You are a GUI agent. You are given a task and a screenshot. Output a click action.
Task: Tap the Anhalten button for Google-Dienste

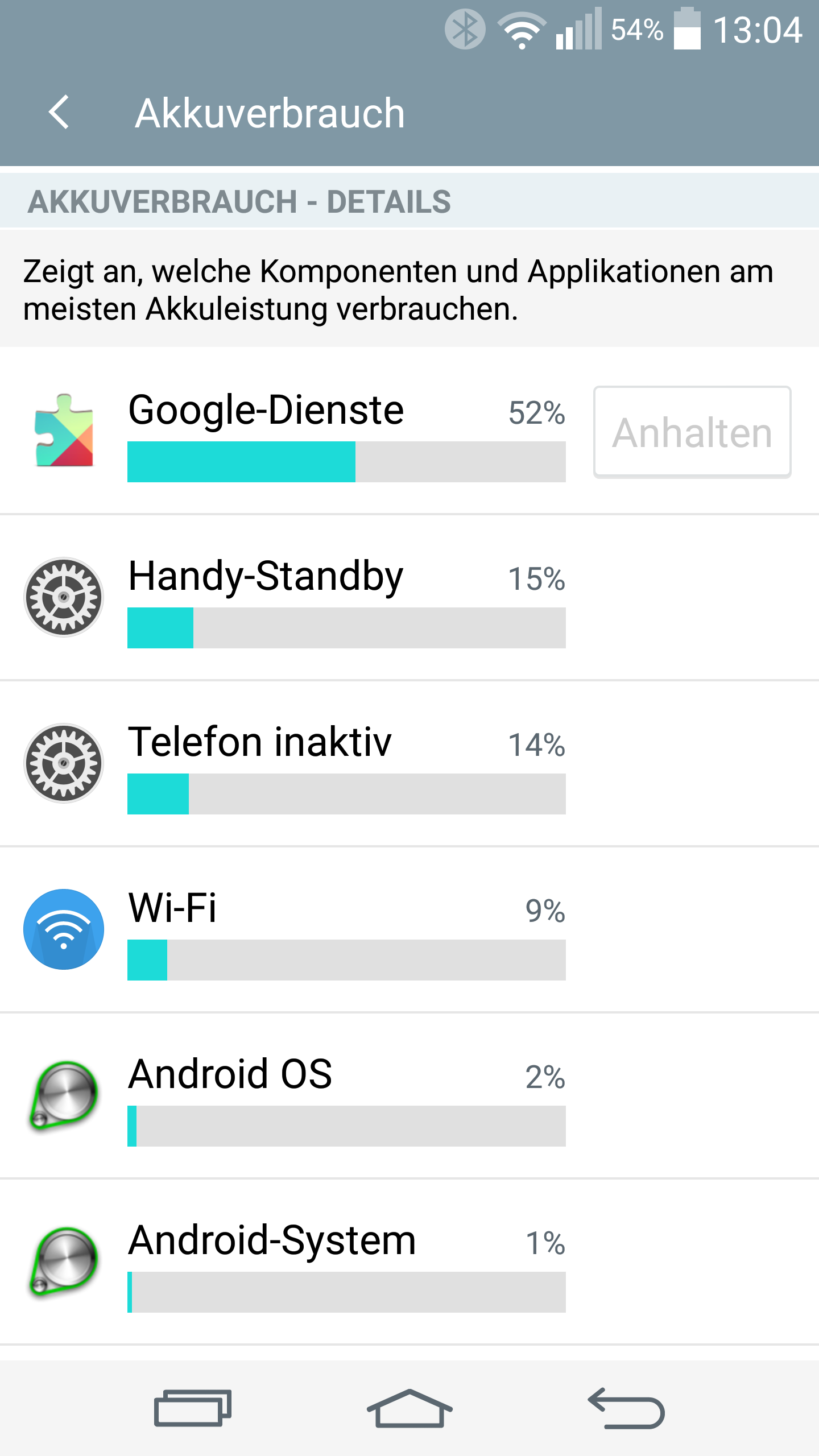(692, 432)
